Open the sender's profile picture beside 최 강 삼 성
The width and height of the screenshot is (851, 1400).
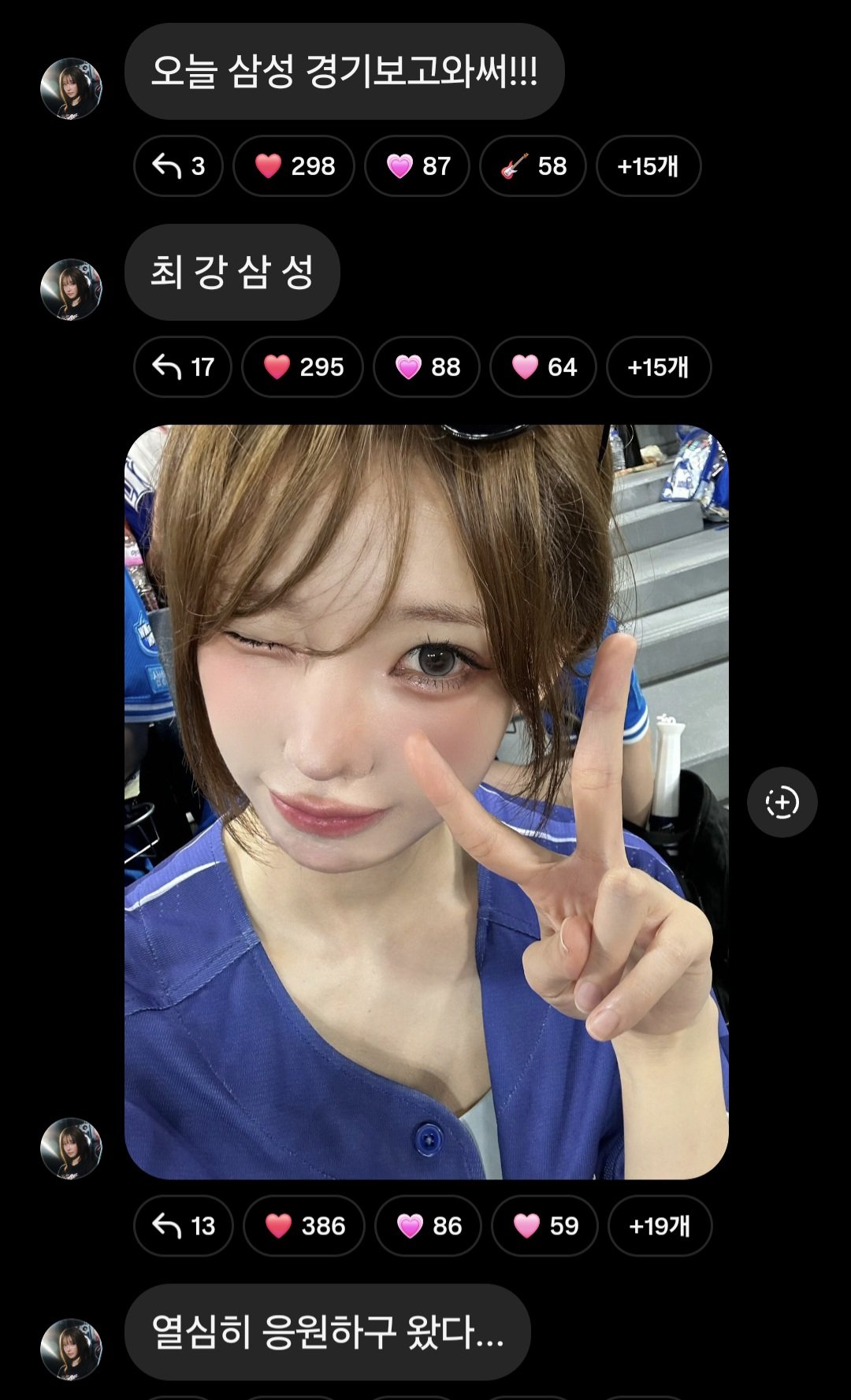(x=71, y=289)
